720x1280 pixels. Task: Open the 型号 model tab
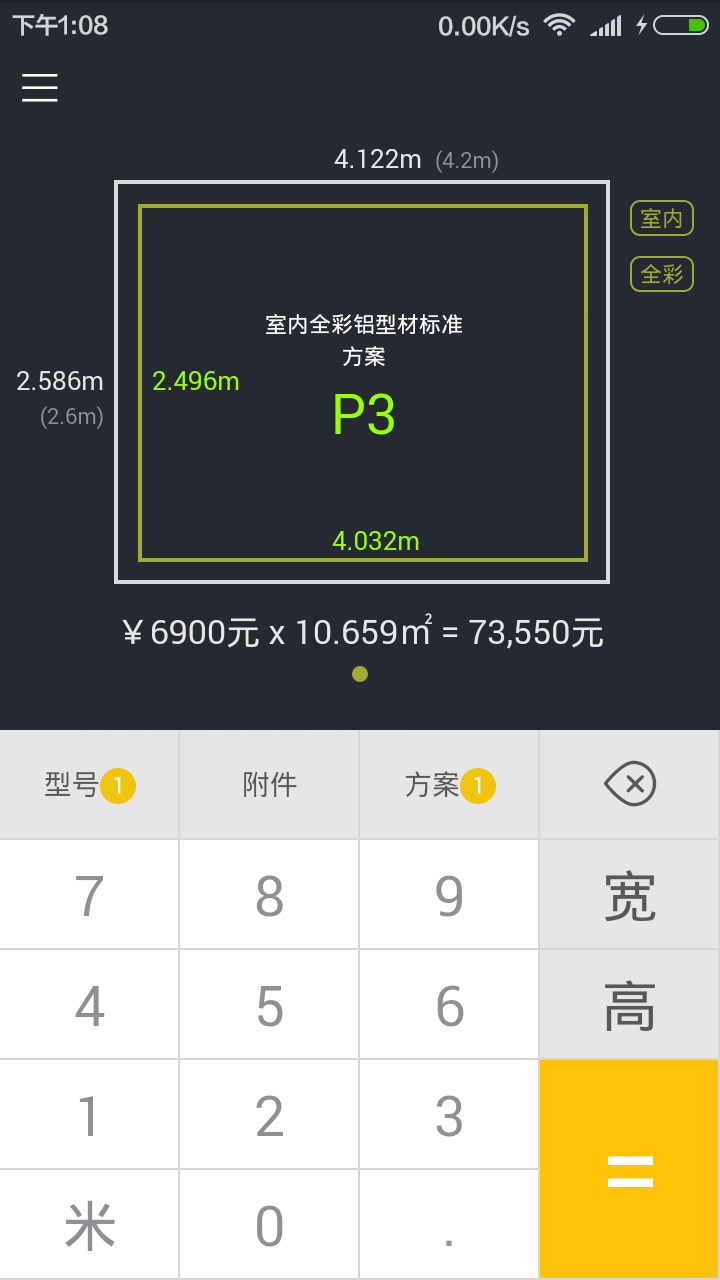[89, 785]
